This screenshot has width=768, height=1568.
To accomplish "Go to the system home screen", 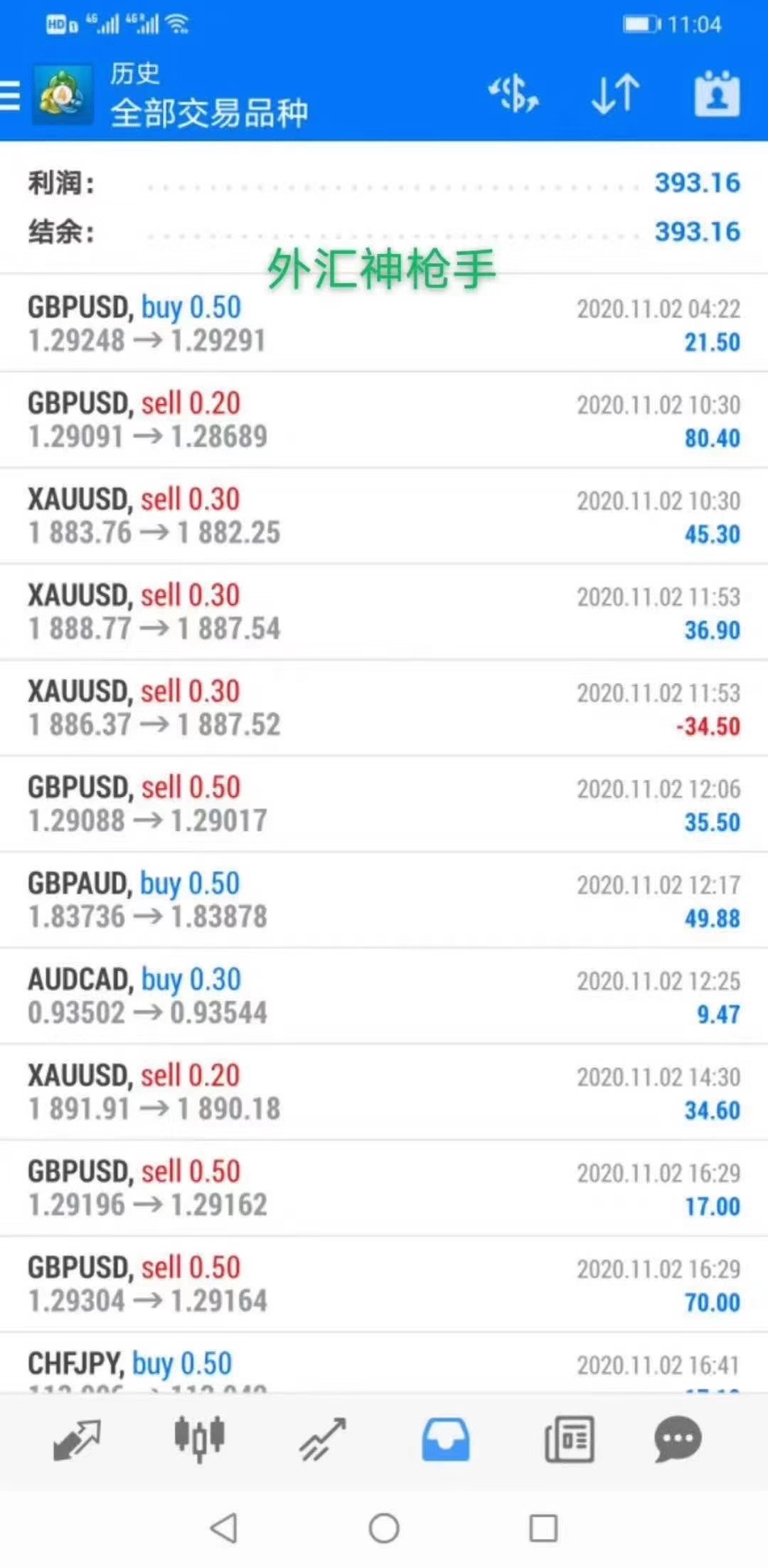I will pyautogui.click(x=384, y=1527).
